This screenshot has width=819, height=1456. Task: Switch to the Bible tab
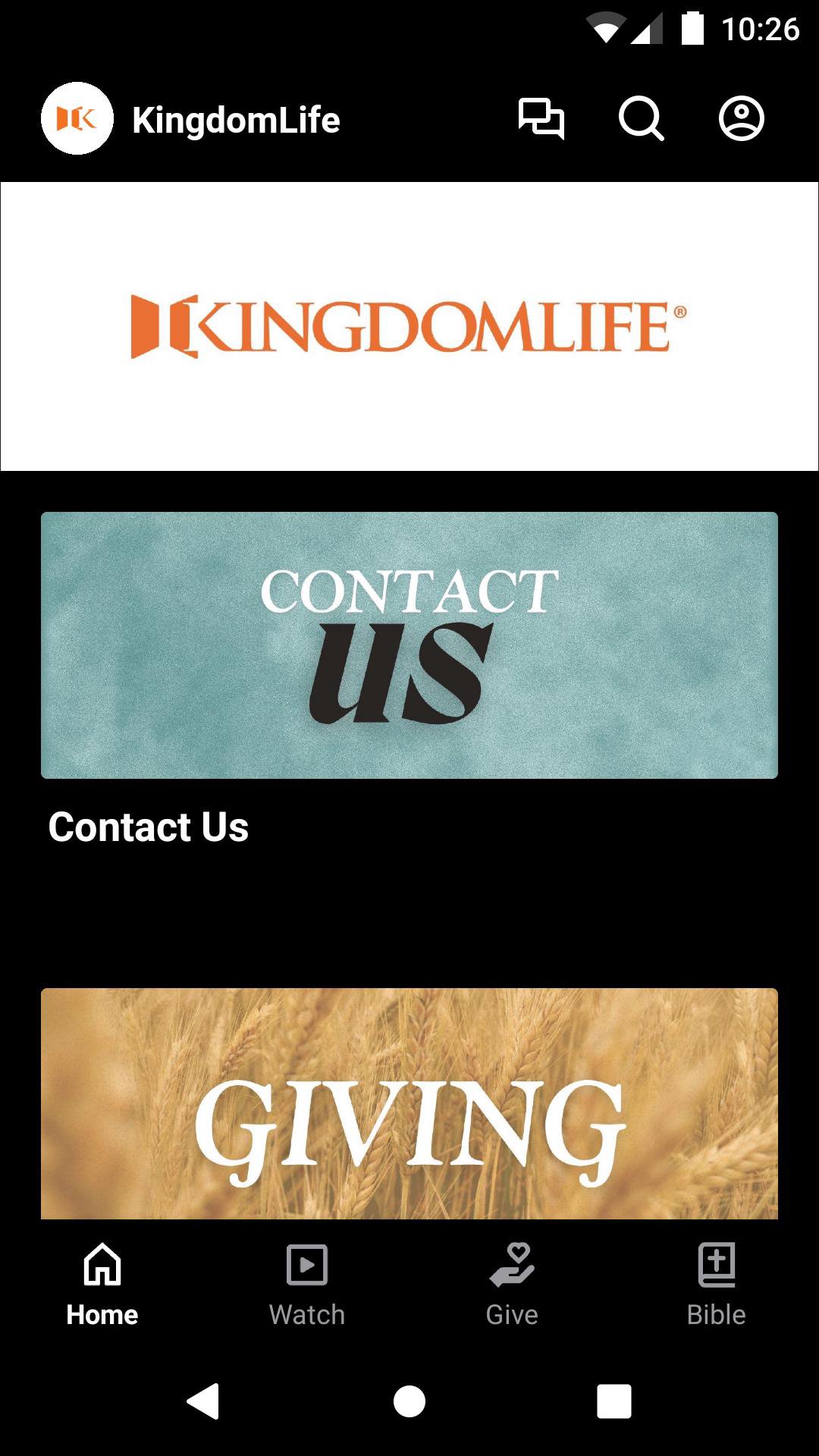point(717,1285)
